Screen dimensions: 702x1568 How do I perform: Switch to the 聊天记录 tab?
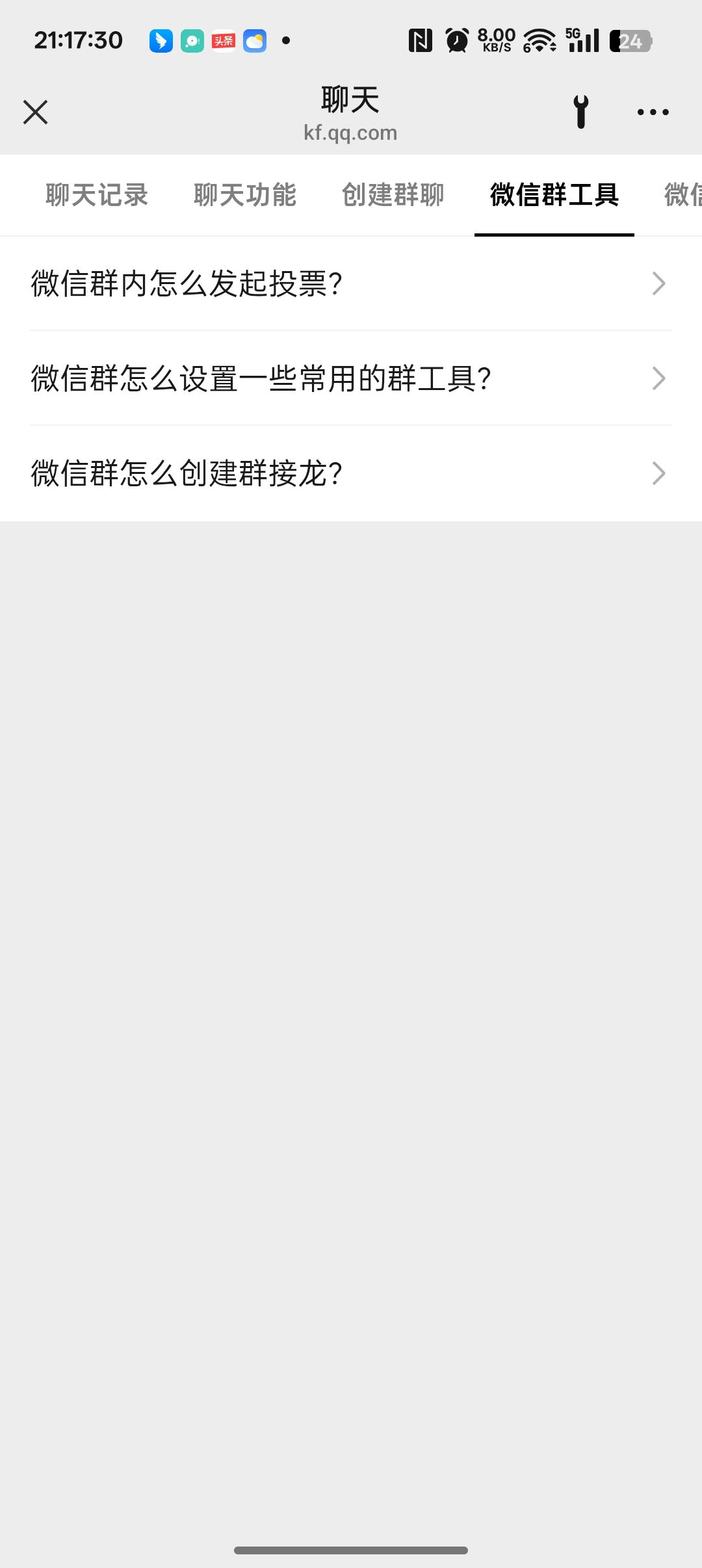[97, 195]
